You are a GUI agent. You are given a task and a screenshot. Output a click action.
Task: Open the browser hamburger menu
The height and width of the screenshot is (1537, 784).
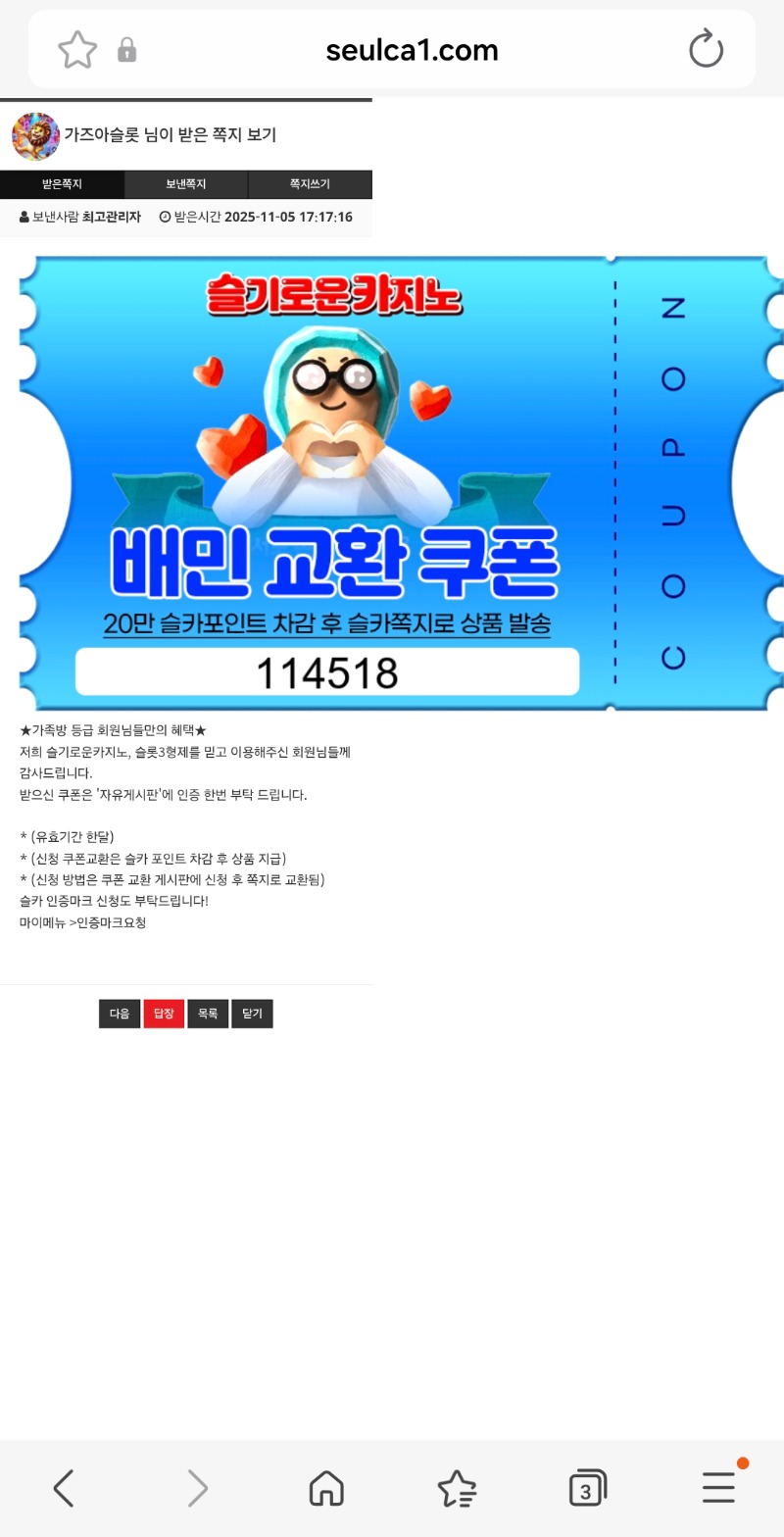coord(718,1488)
